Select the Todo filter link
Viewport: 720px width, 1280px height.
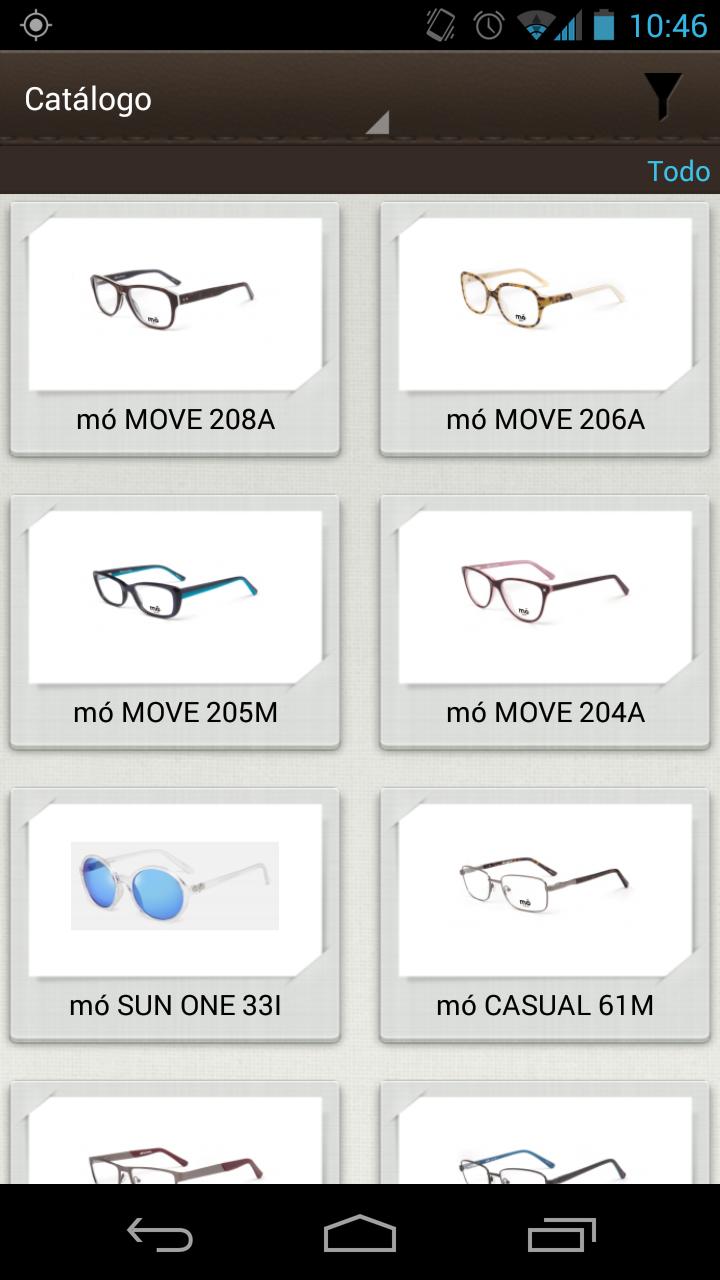pyautogui.click(x=678, y=171)
